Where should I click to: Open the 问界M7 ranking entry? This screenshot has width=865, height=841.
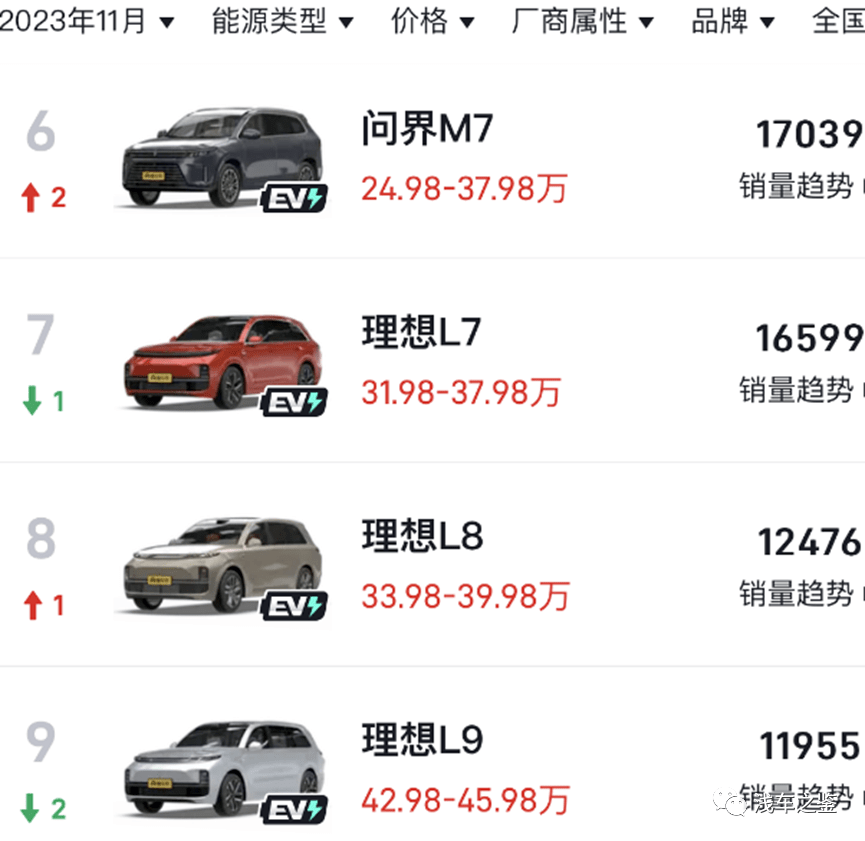427,130
